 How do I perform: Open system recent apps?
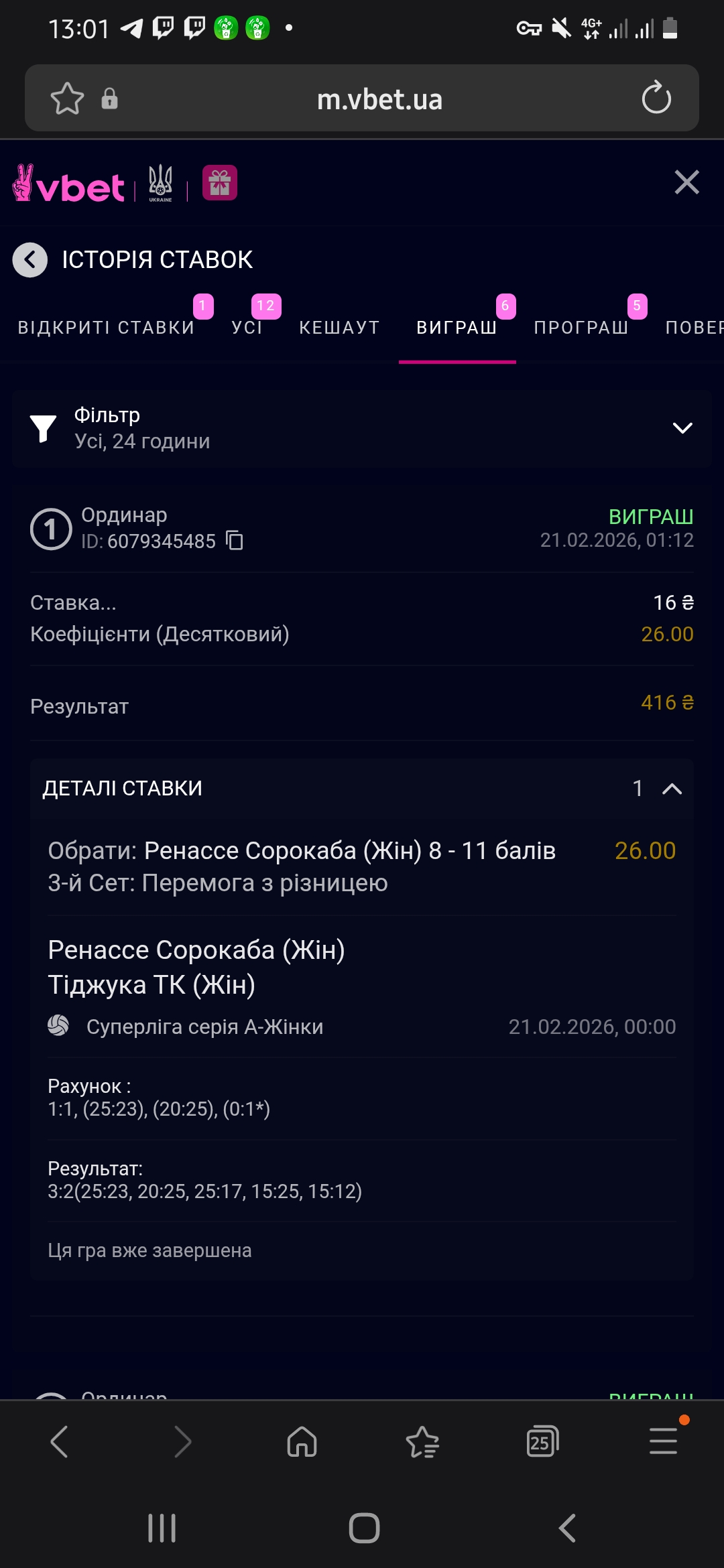click(162, 1528)
